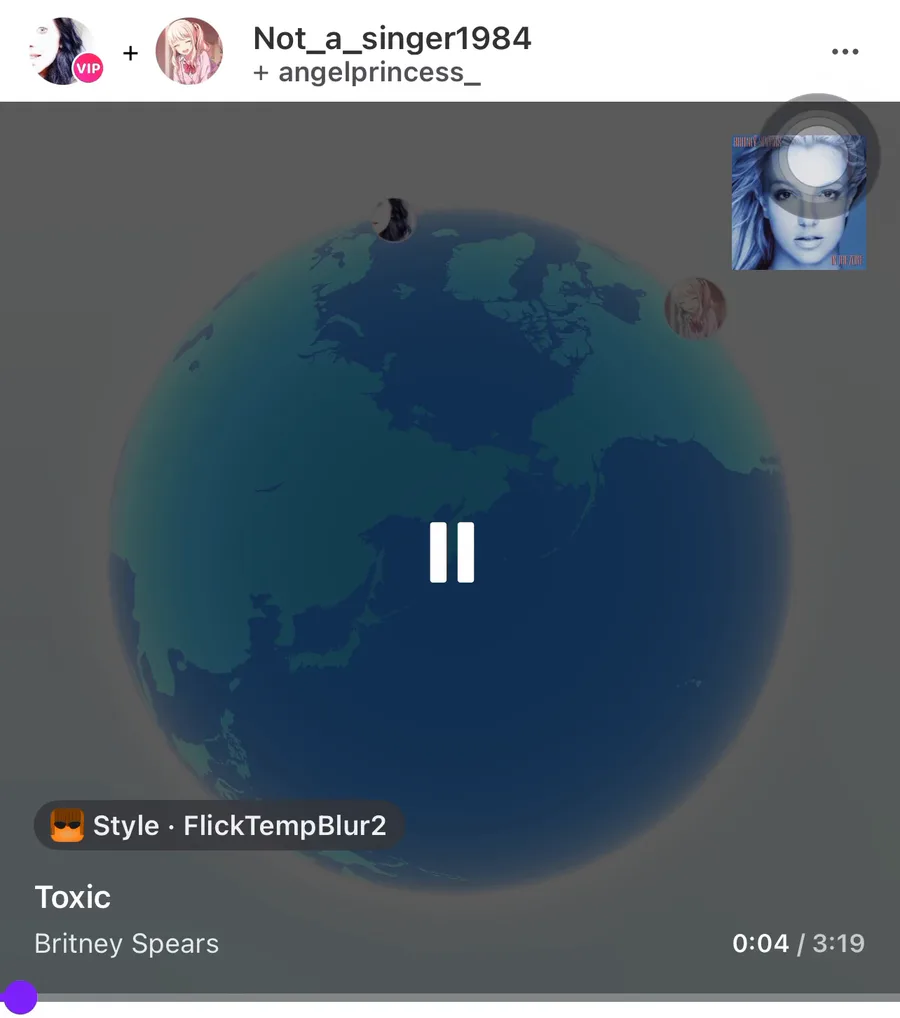Pause the Toxic performance
Viewport: 900px width, 1018px height.
(x=452, y=552)
